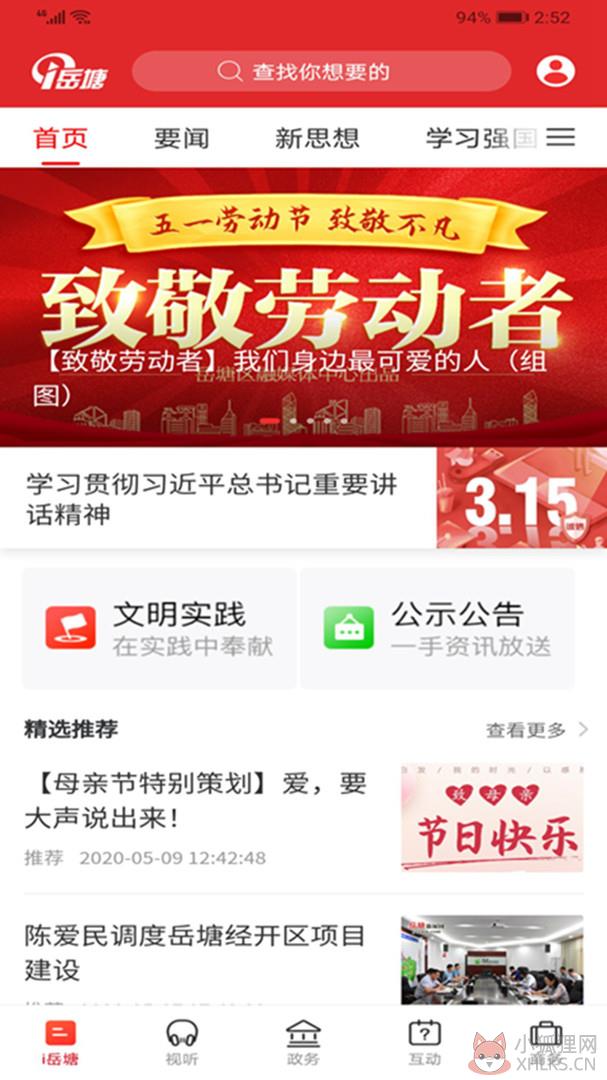The image size is (607, 1080).
Task: Go to the 视听 tab
Action: point(182,1042)
